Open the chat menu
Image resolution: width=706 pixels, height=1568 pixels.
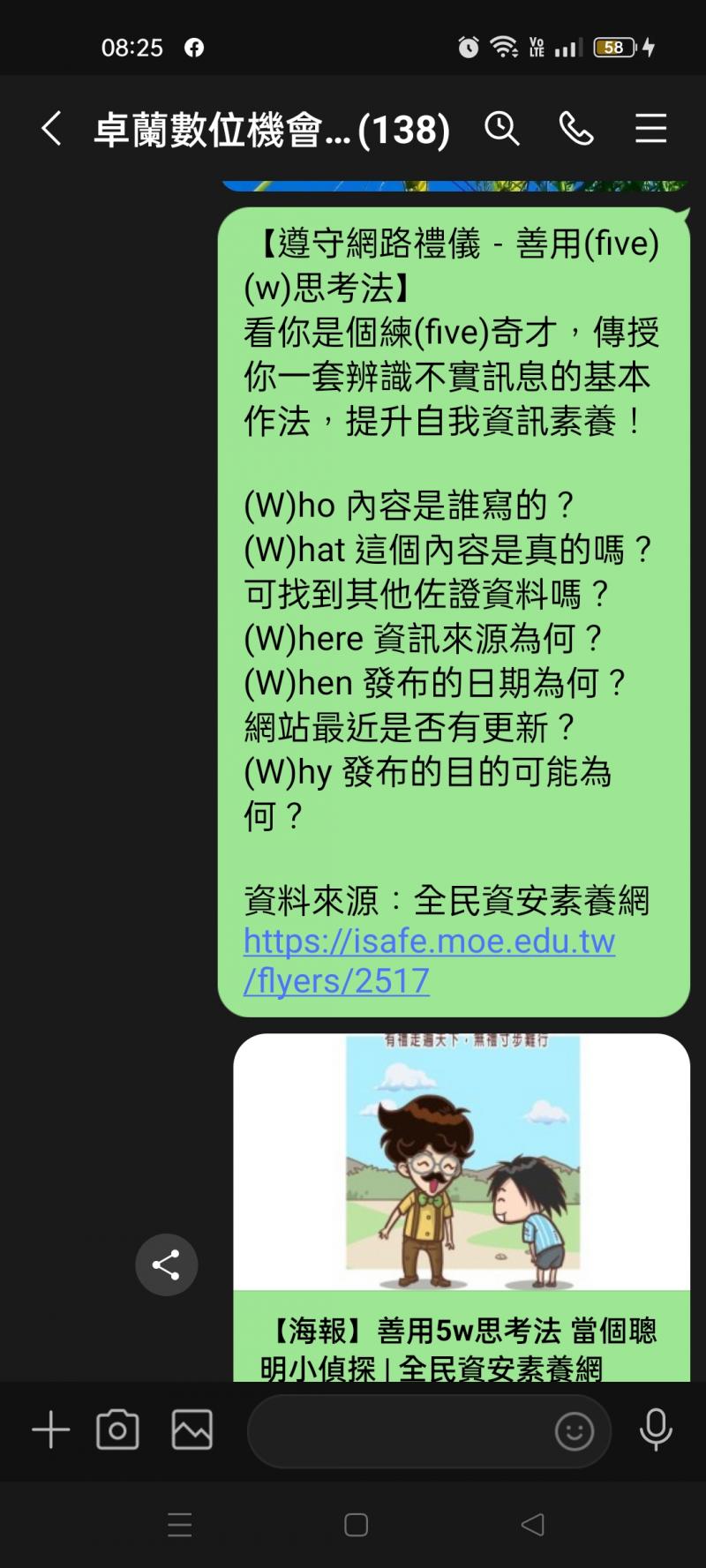[650, 129]
